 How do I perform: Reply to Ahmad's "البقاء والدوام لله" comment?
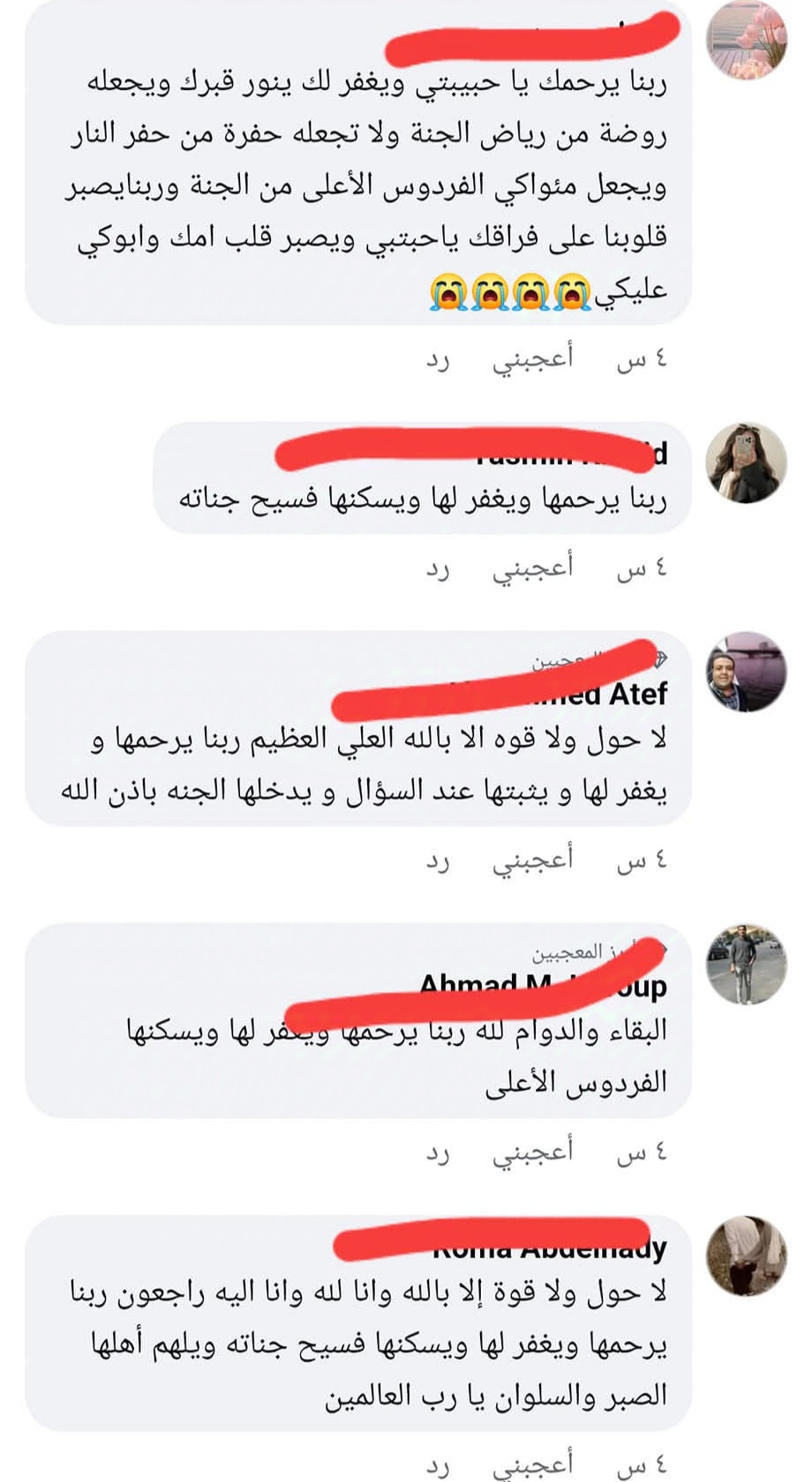(439, 1152)
